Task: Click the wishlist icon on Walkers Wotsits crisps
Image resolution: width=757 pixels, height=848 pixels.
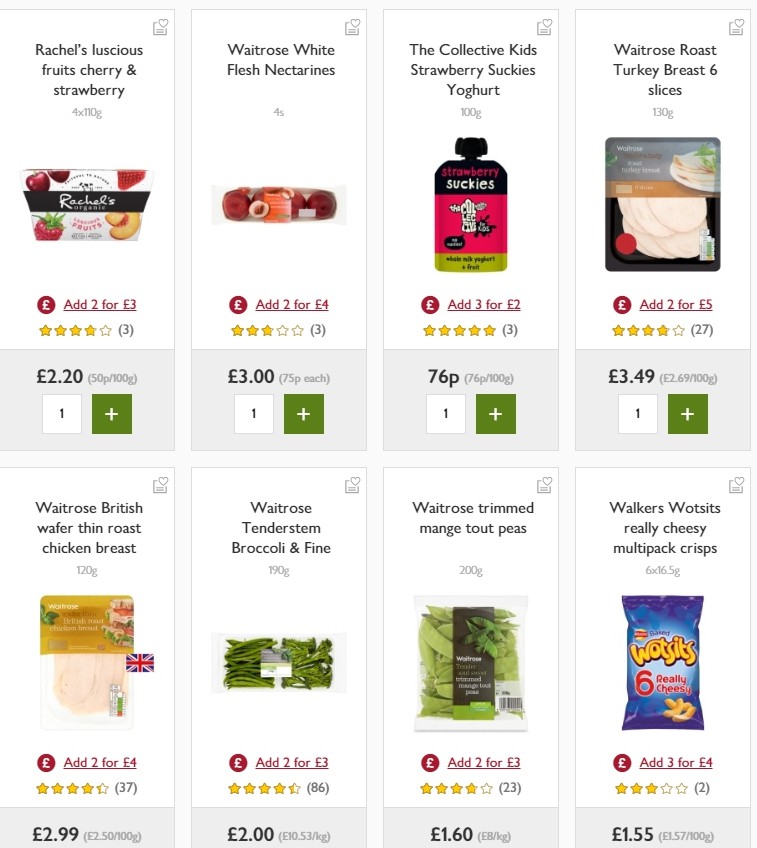Action: [736, 484]
